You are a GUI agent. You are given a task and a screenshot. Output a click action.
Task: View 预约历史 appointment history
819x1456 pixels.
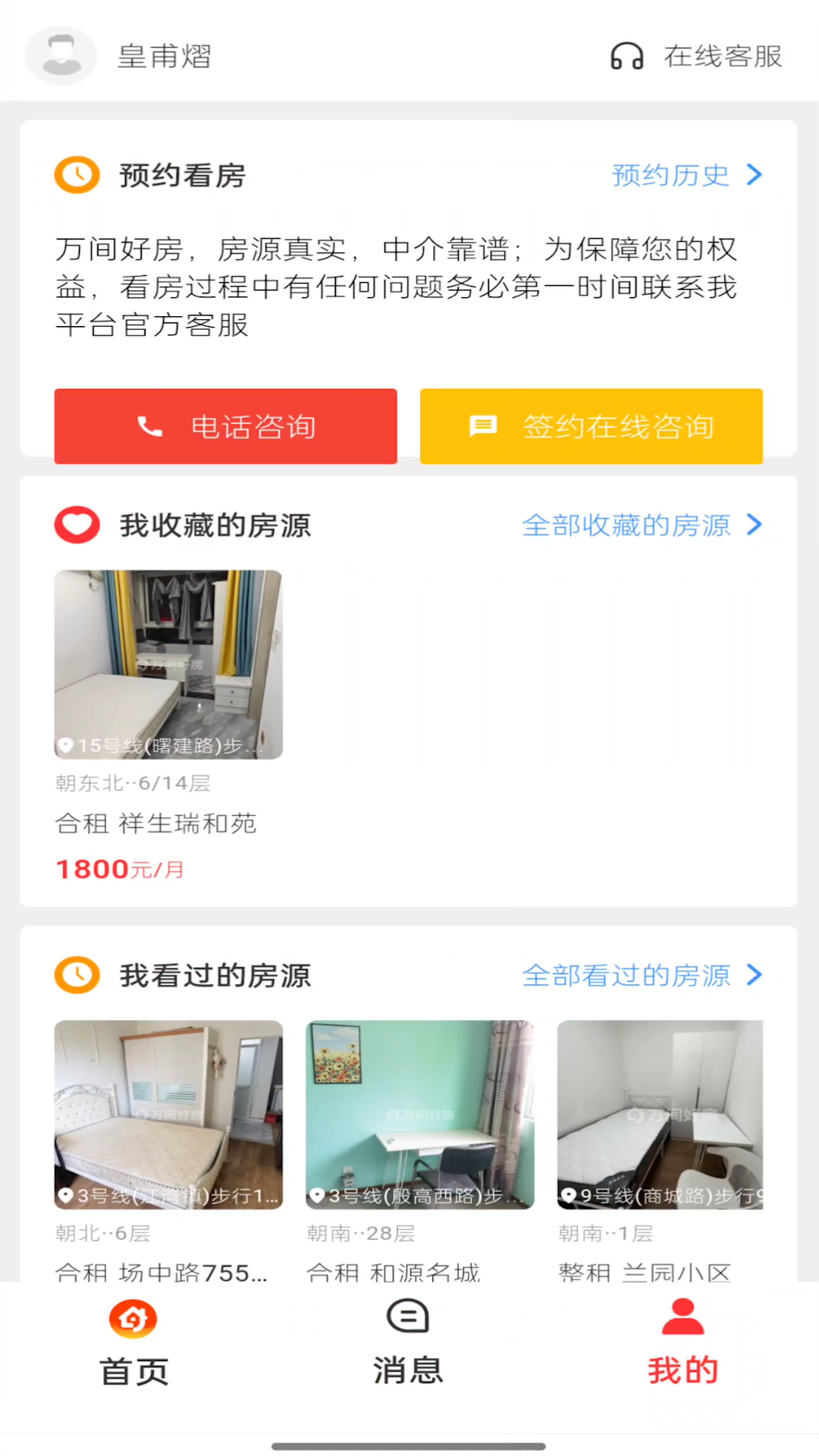(686, 175)
